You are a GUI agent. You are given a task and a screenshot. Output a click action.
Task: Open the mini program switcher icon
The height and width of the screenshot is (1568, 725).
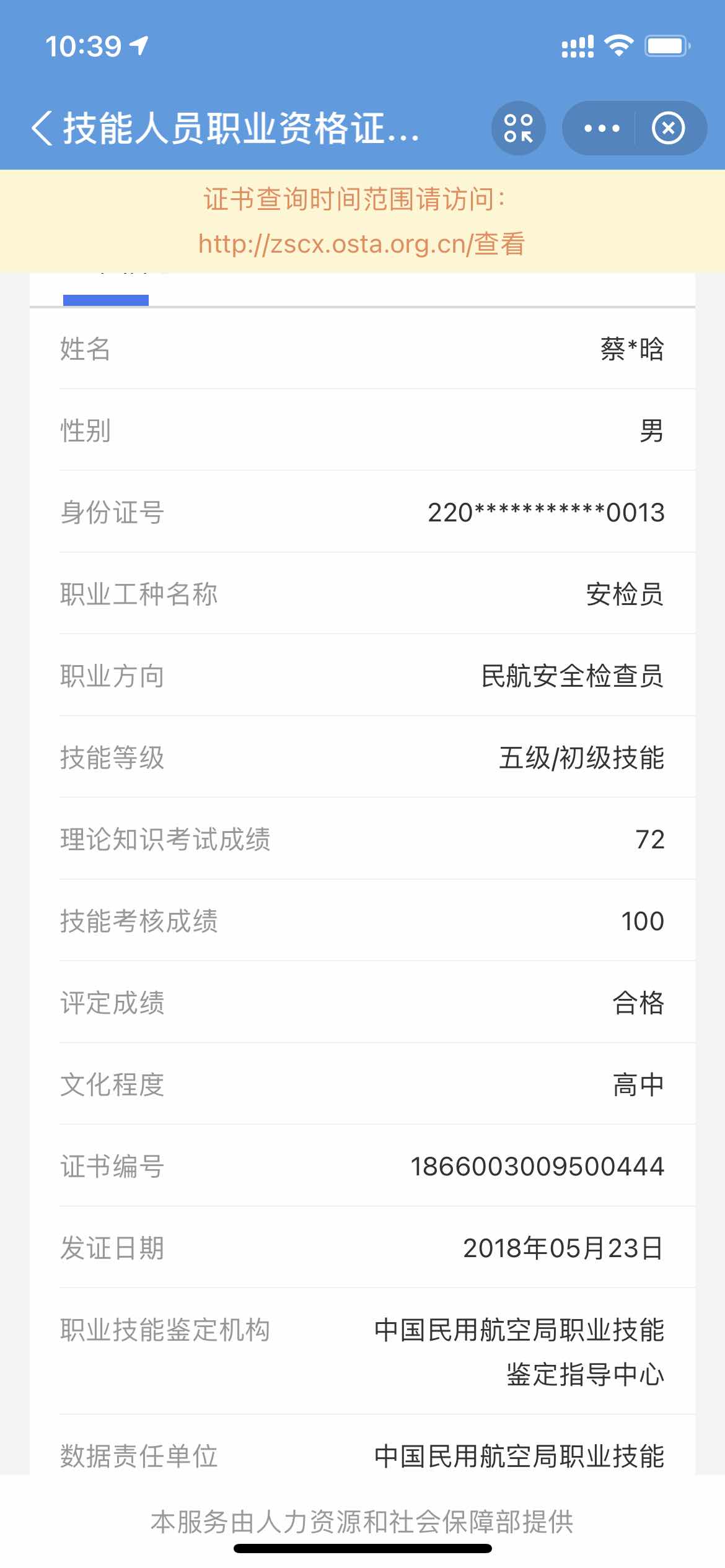point(518,129)
